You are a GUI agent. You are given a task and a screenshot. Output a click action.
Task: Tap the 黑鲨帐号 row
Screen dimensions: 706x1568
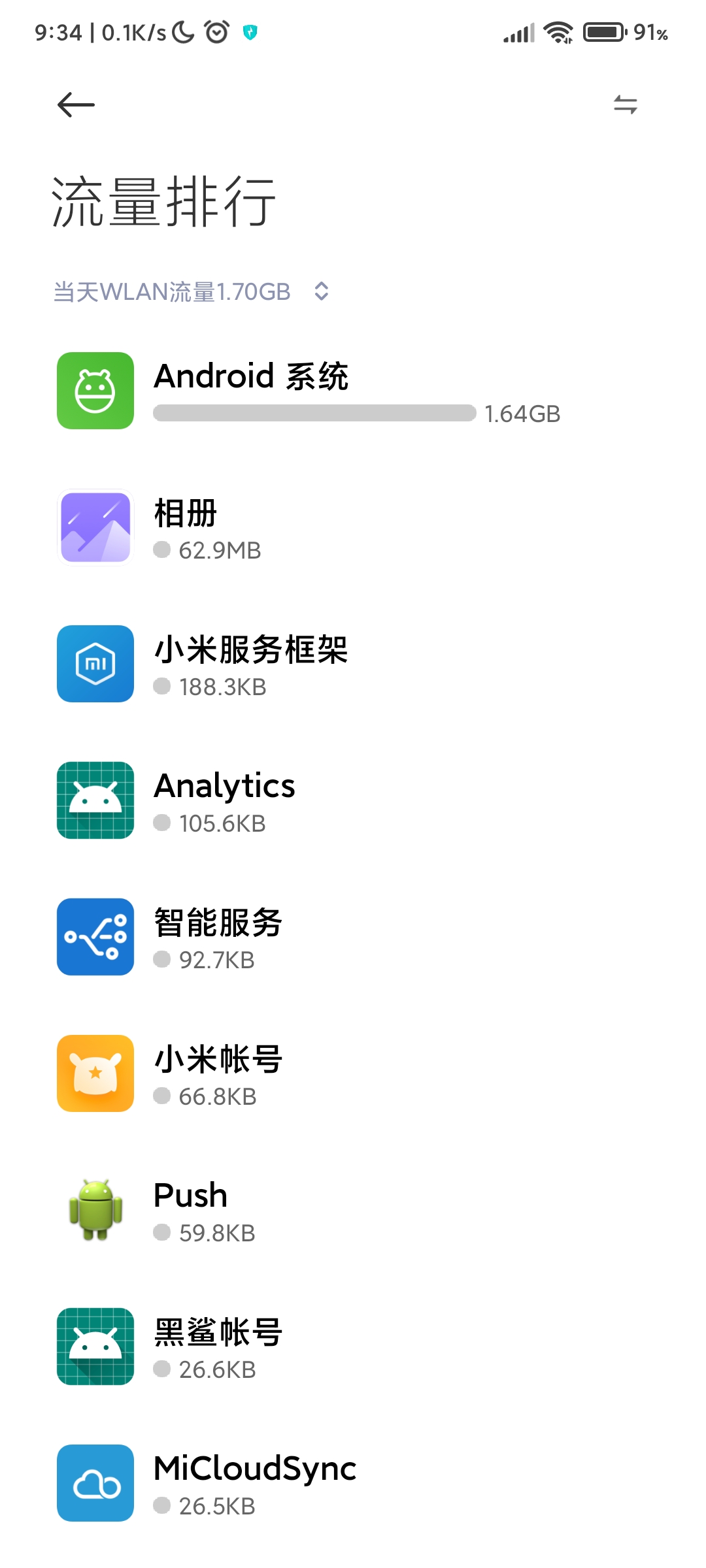353,1347
